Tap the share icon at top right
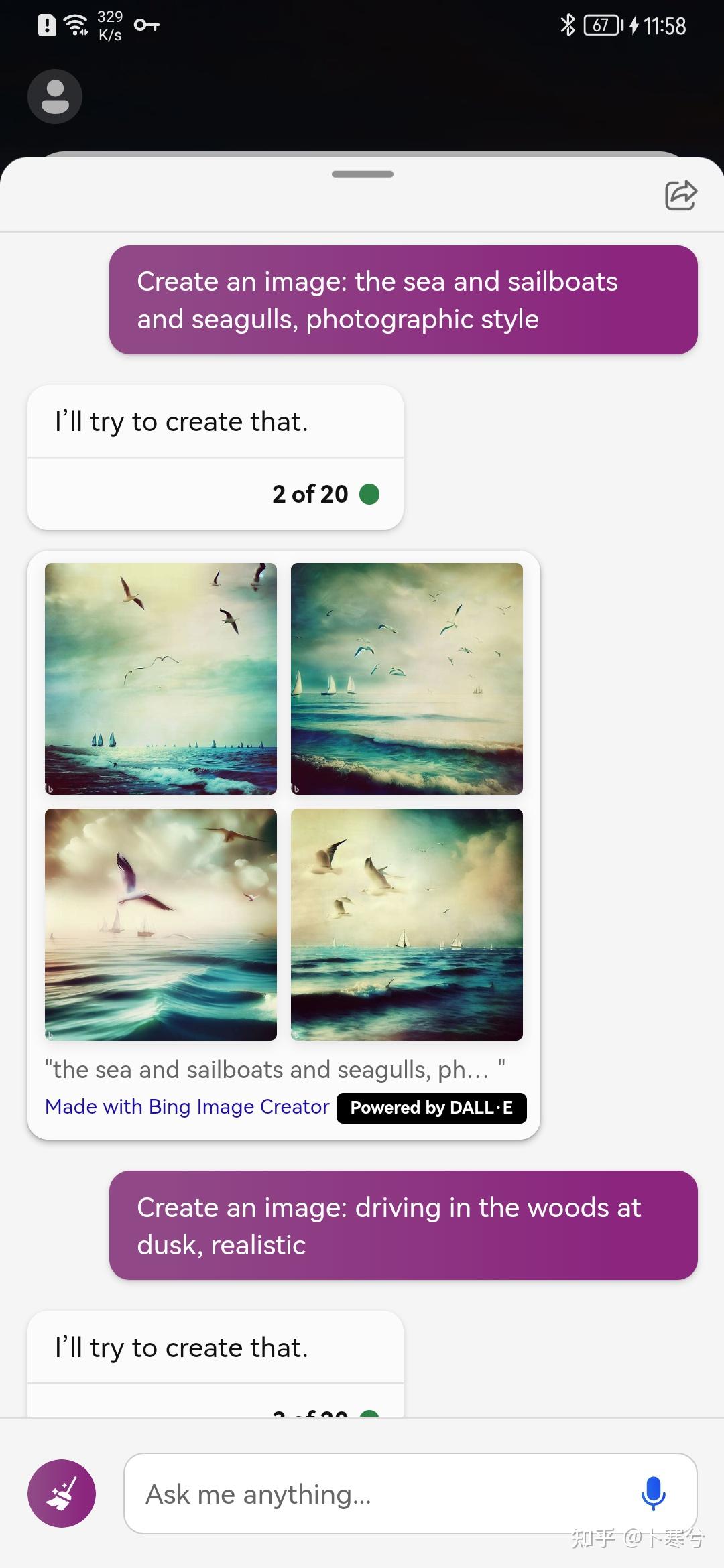The height and width of the screenshot is (1568, 724). (681, 195)
